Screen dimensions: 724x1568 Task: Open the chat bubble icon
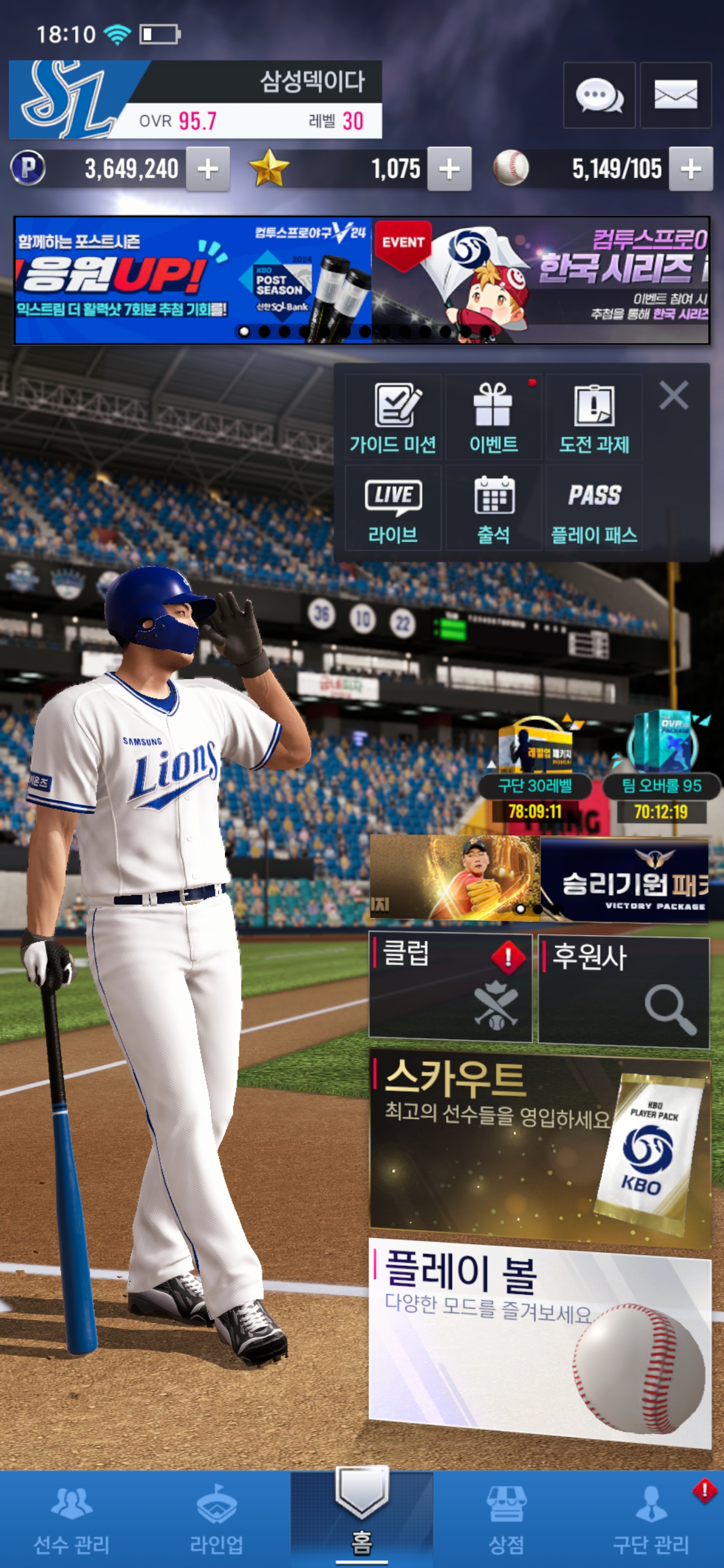[x=599, y=95]
